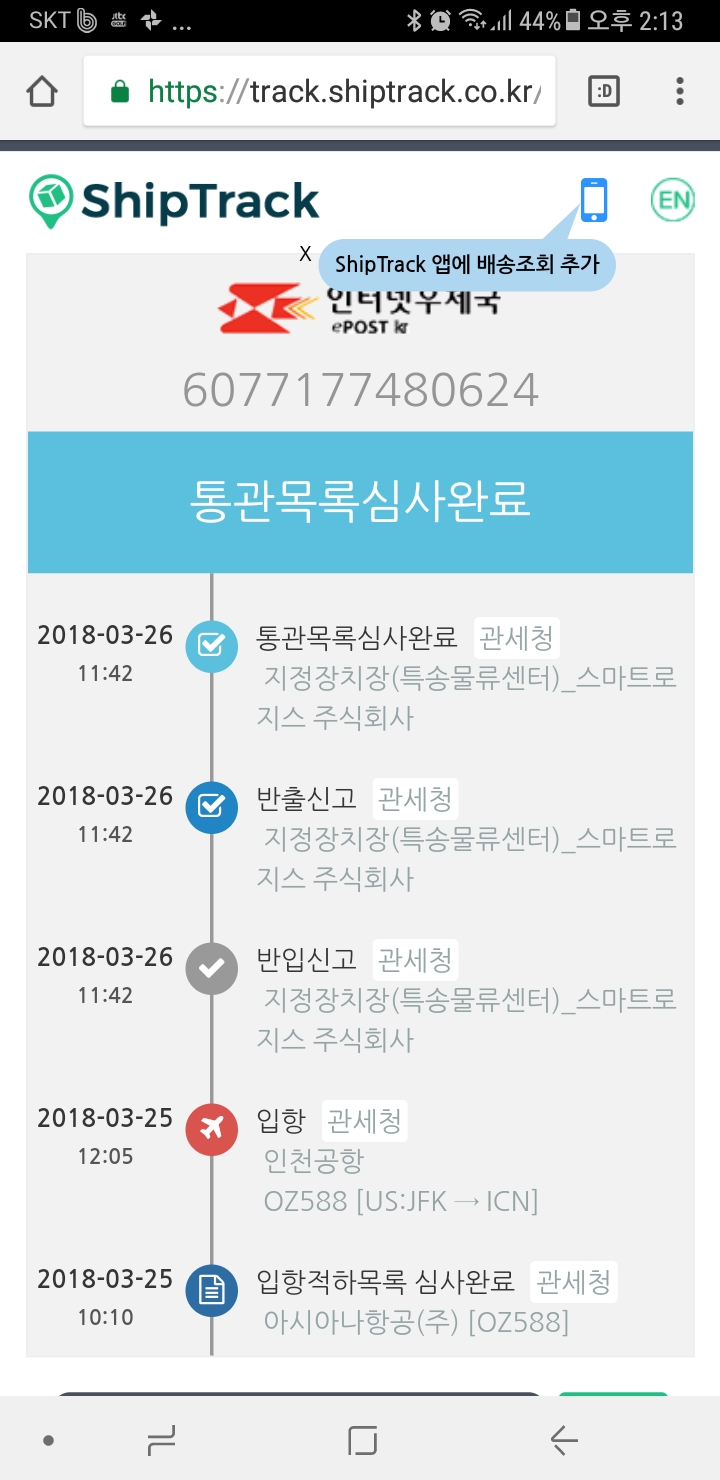The height and width of the screenshot is (1480, 720).
Task: Open the system recent apps view
Action: pos(161,1441)
